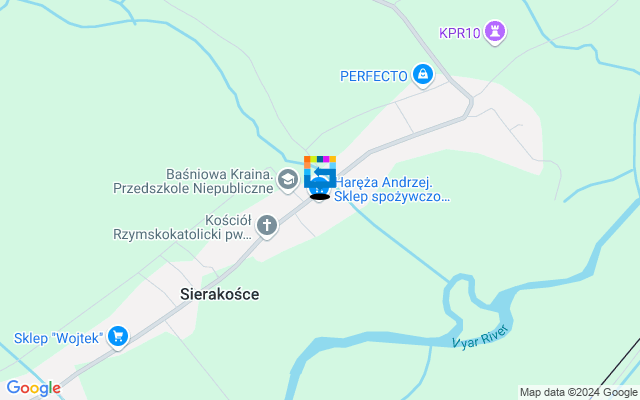Tap the custom colorful pin marker
640x400 pixels.
coord(320,171)
